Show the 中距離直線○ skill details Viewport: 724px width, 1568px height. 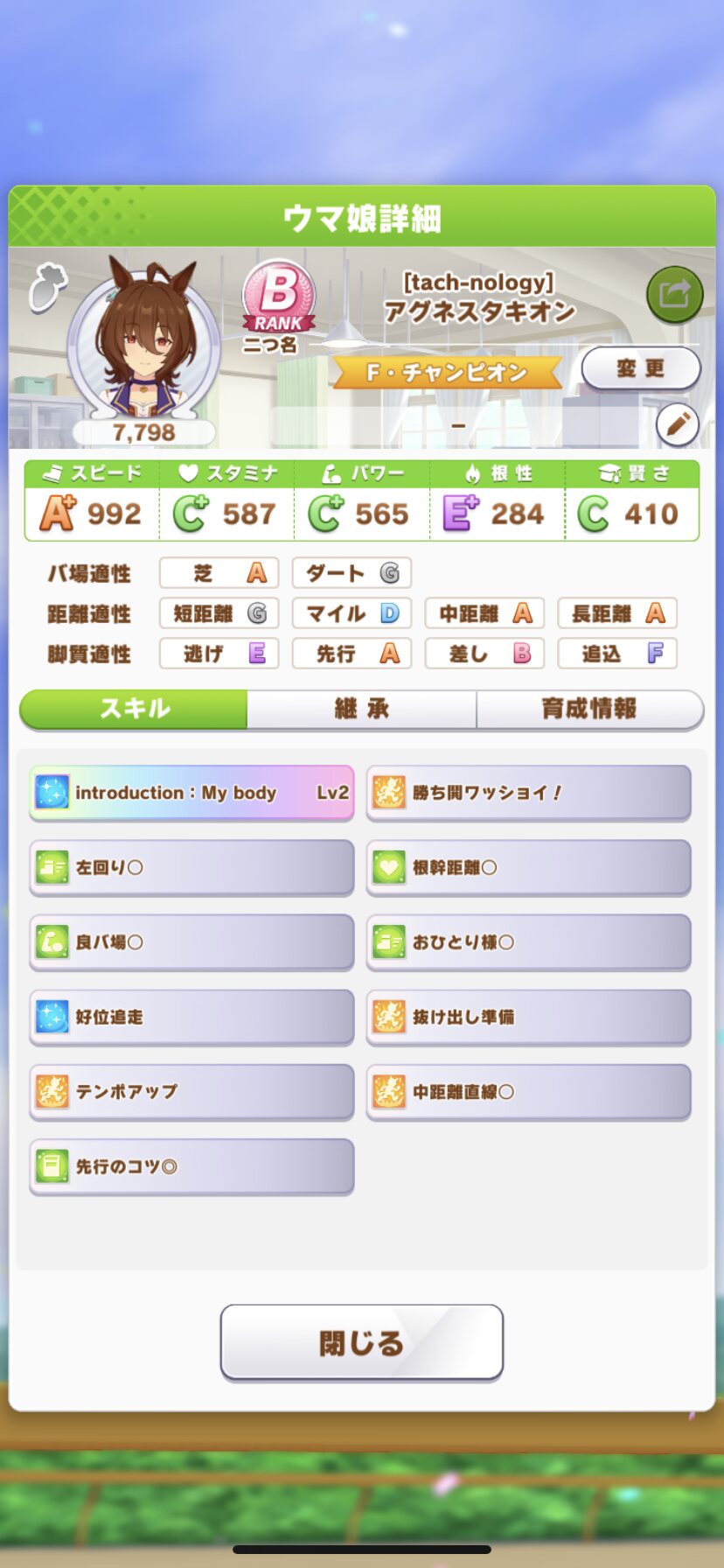coord(528,1091)
